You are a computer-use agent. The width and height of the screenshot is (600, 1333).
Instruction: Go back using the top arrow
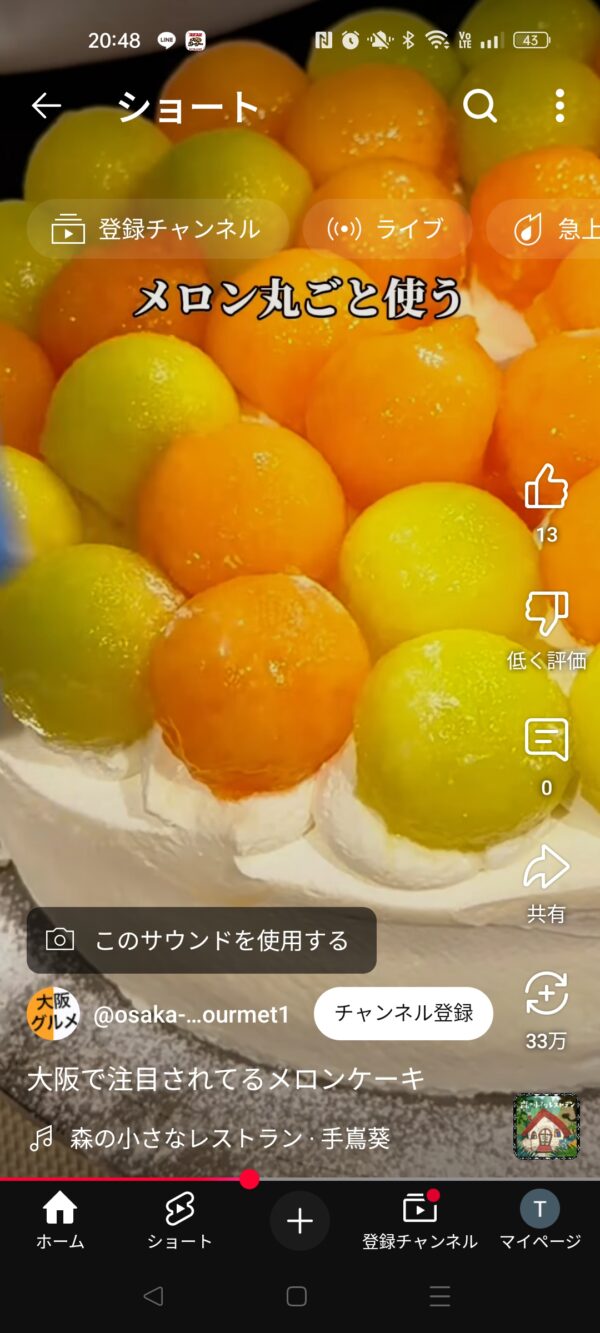(46, 106)
